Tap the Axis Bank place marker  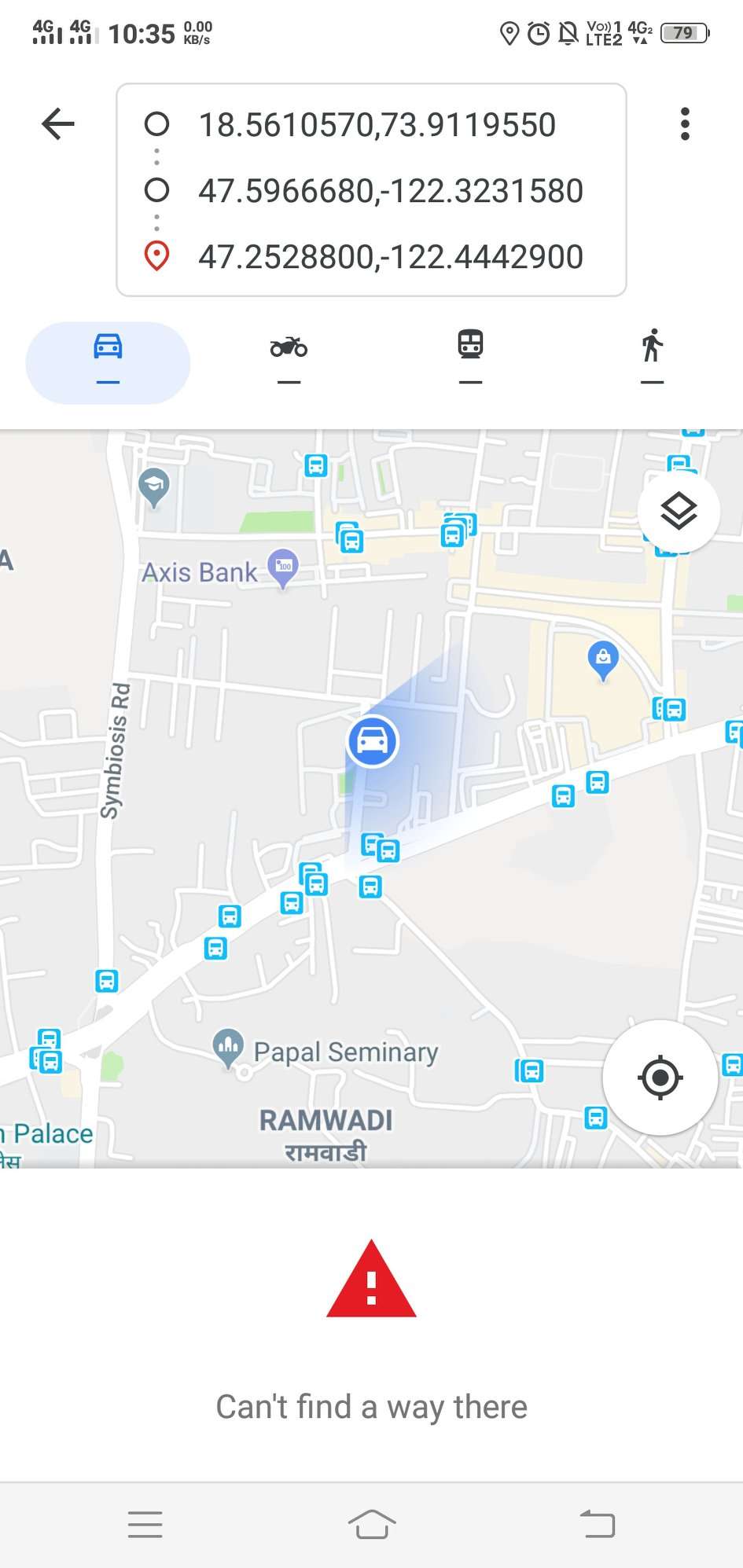(x=282, y=566)
